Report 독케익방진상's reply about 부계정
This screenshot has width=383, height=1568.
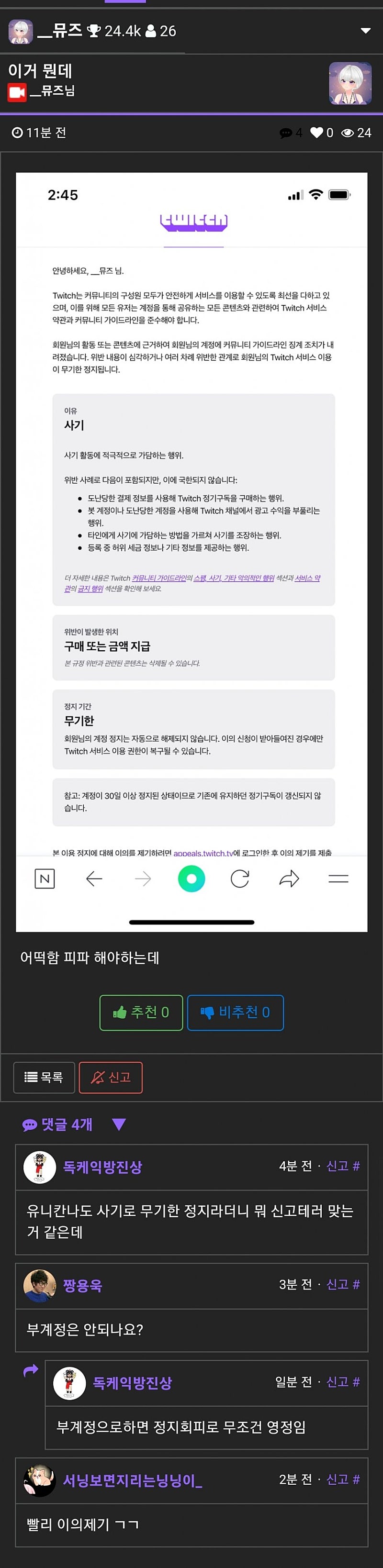(x=337, y=1382)
